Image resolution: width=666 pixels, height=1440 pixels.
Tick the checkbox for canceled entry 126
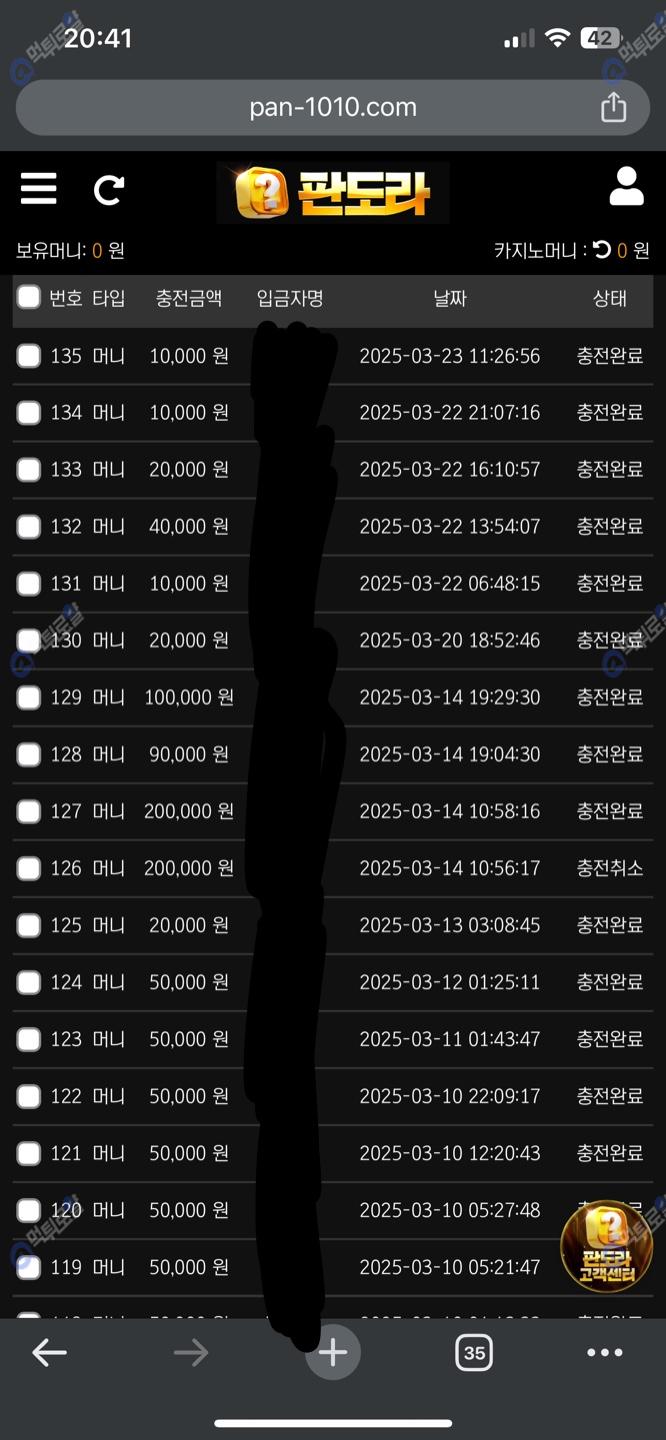coord(29,869)
